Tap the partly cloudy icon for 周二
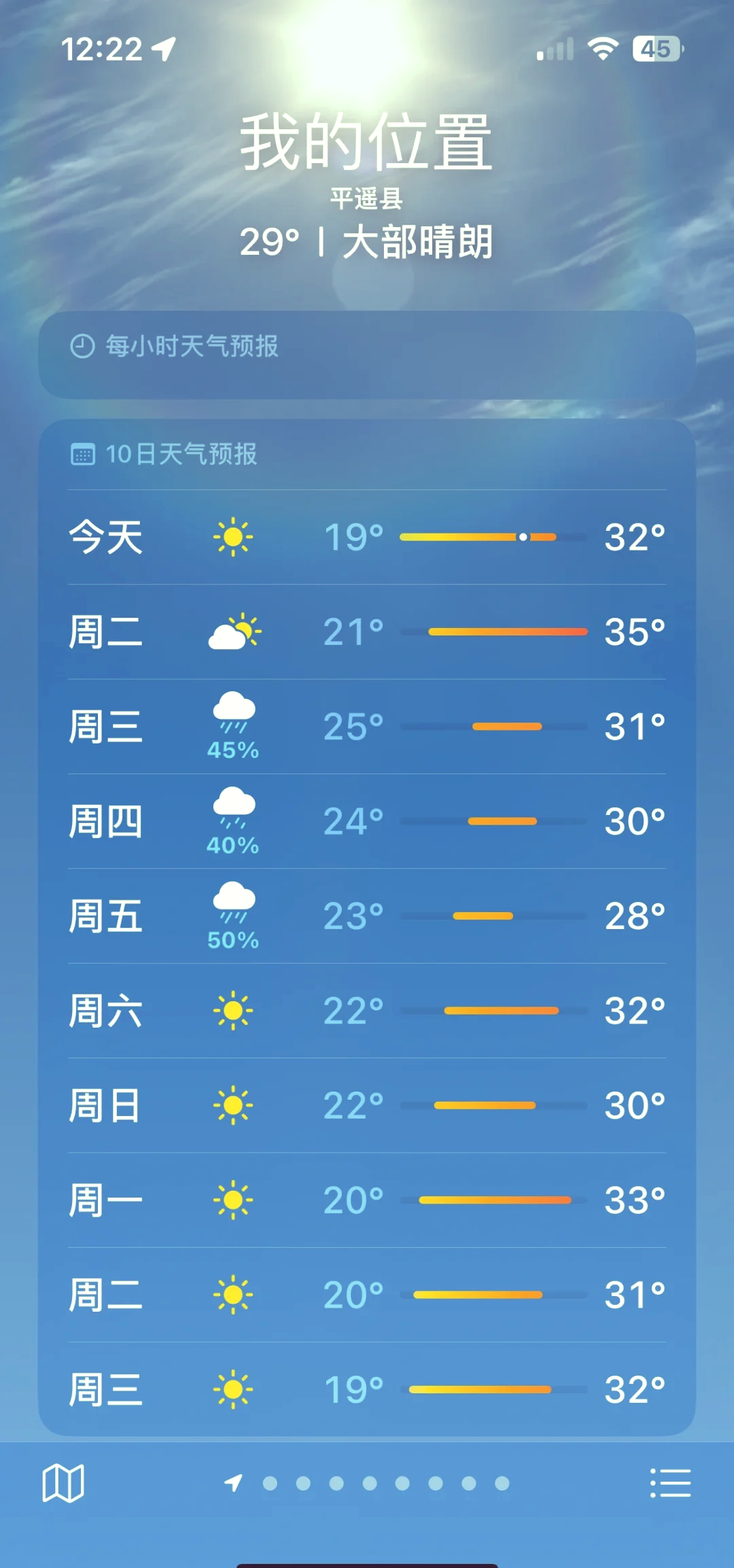The height and width of the screenshot is (1568, 734). click(233, 631)
